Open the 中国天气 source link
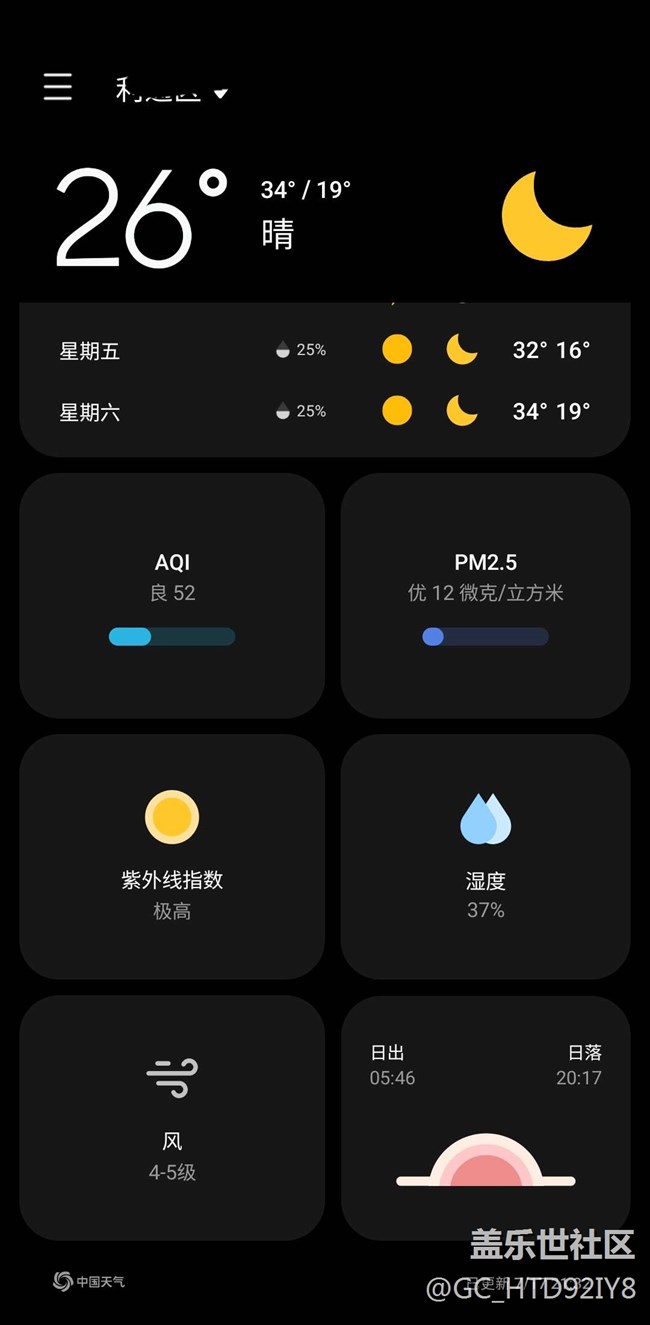The image size is (650, 1325). [x=90, y=1281]
